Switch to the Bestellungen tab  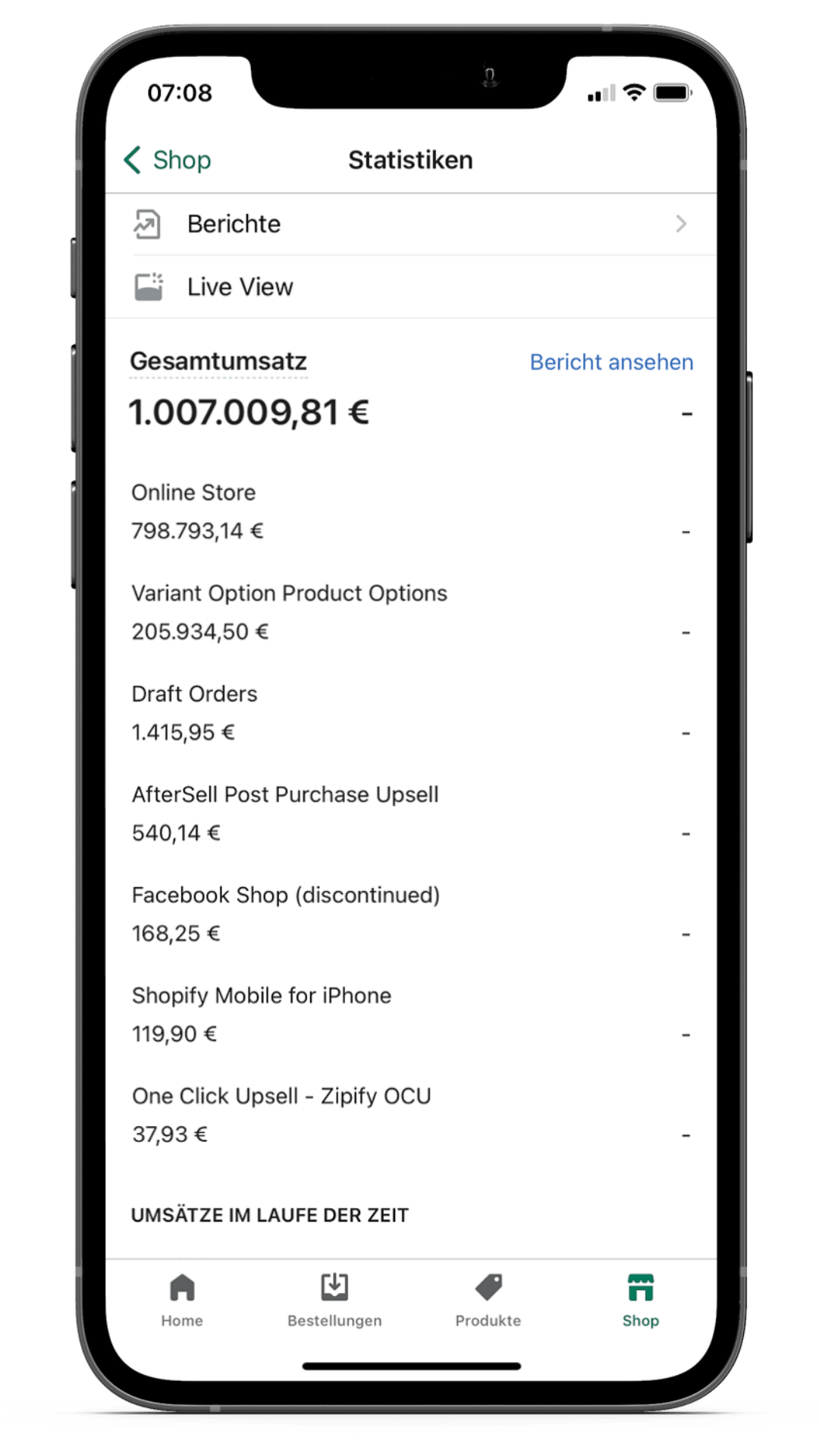click(x=334, y=1300)
